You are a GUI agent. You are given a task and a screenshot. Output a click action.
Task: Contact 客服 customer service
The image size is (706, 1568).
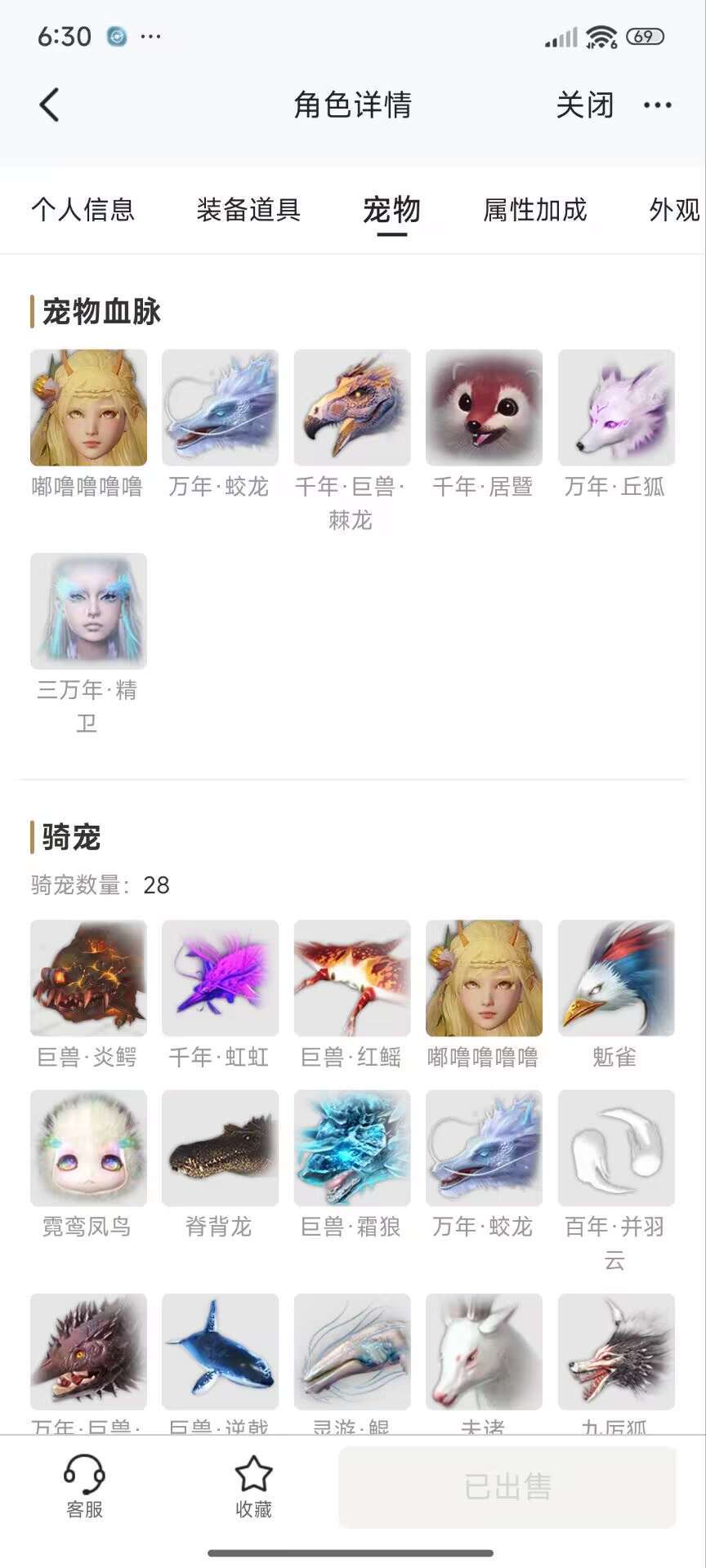(x=84, y=1486)
